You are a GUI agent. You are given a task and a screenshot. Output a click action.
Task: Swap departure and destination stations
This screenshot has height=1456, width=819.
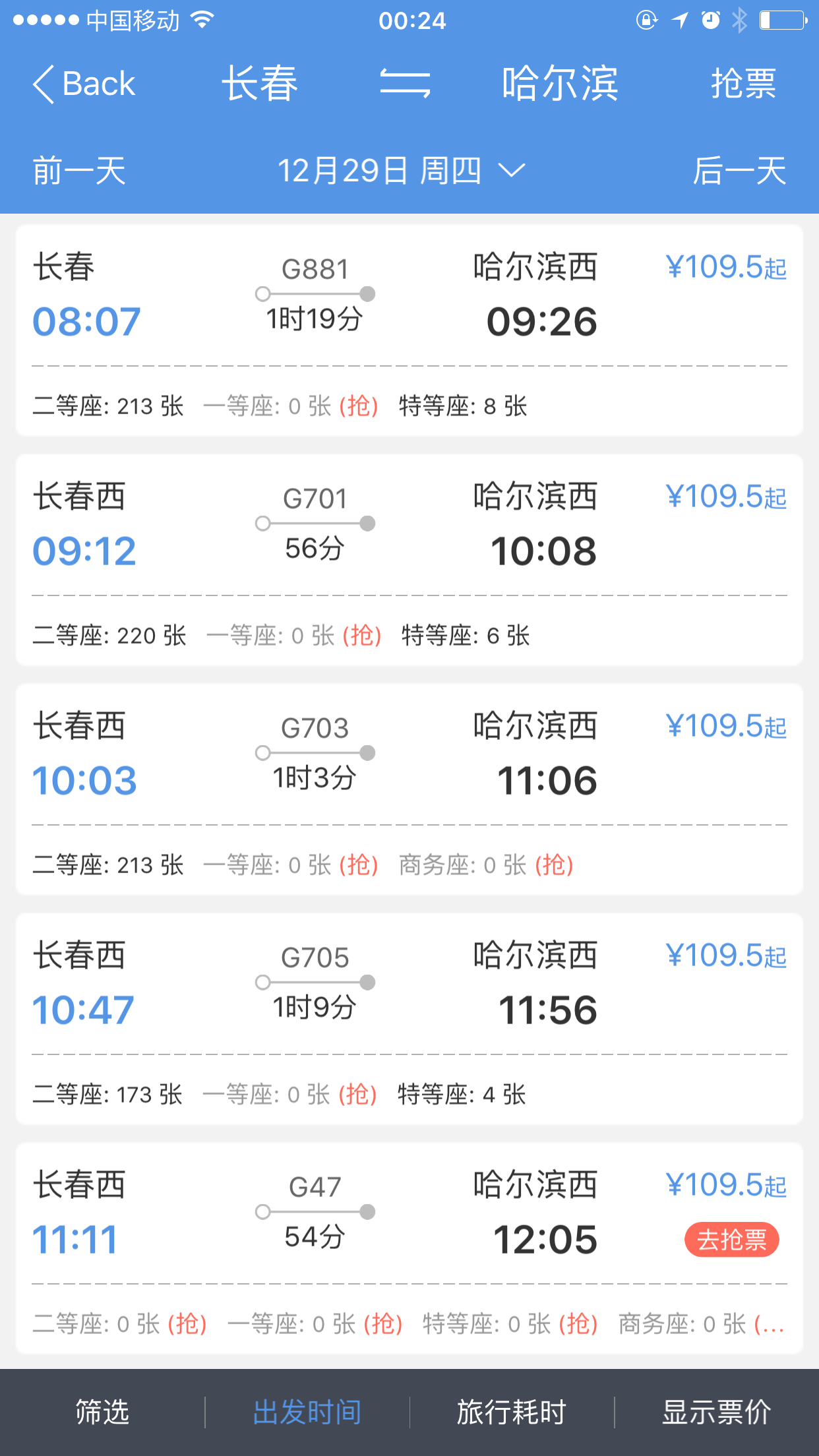point(405,84)
